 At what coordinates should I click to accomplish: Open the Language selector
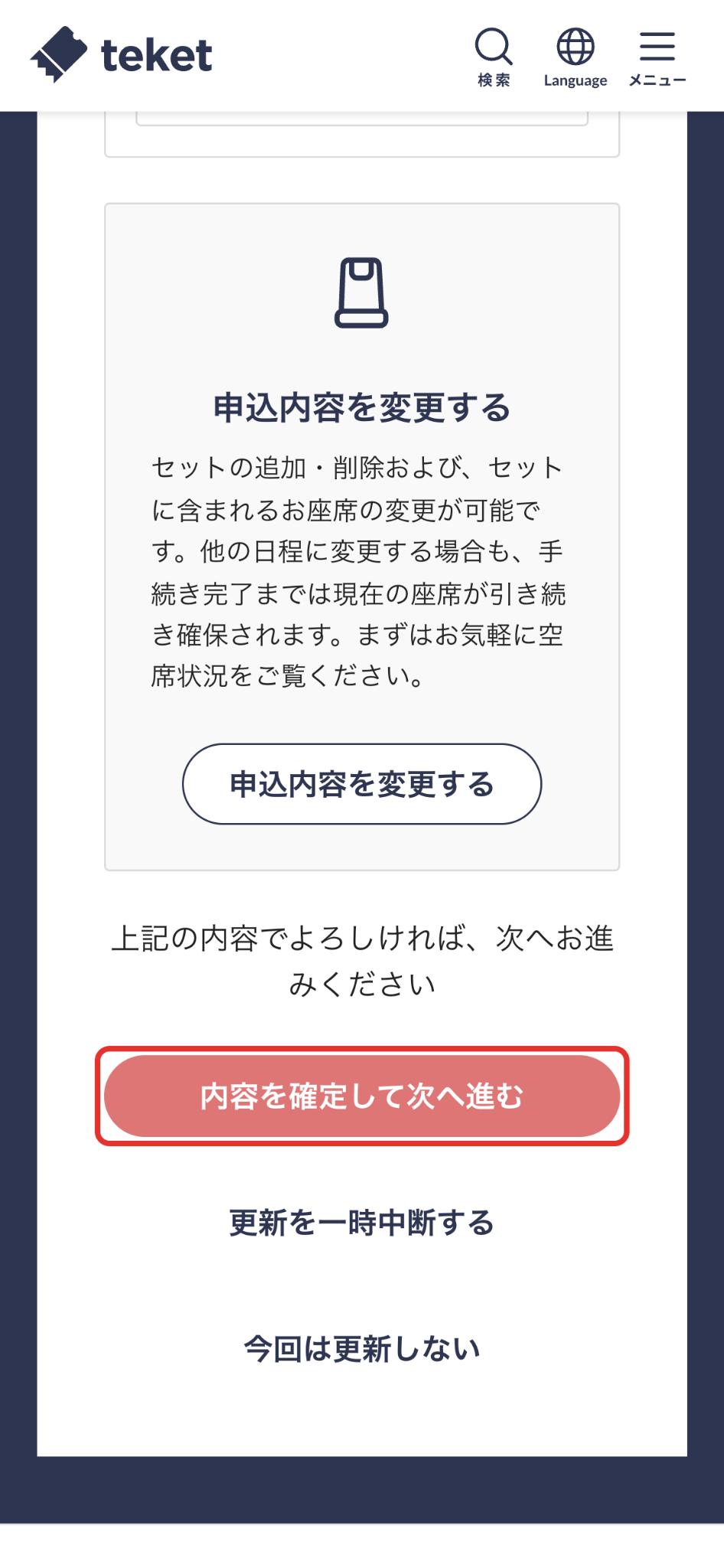(576, 57)
